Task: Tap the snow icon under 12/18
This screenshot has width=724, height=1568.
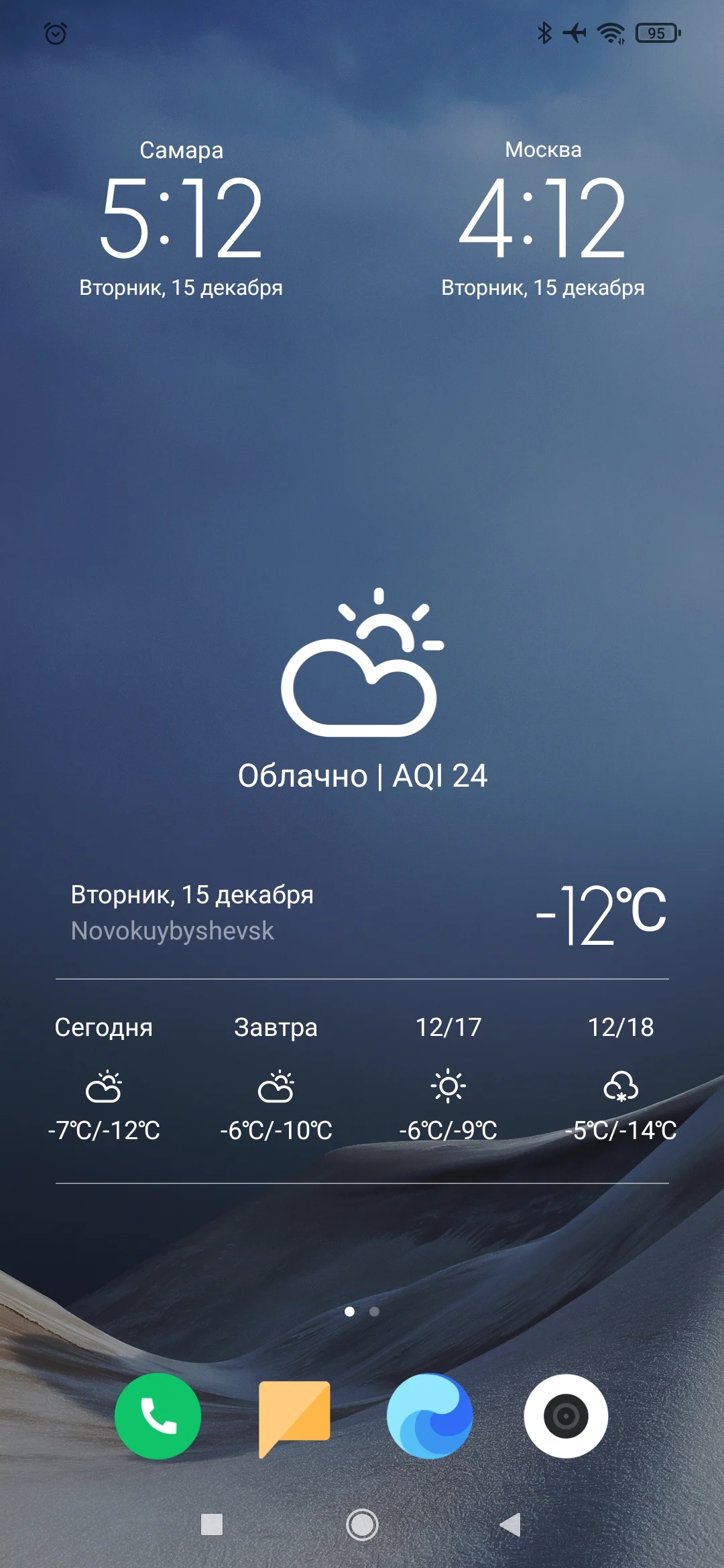Action: point(621,1086)
